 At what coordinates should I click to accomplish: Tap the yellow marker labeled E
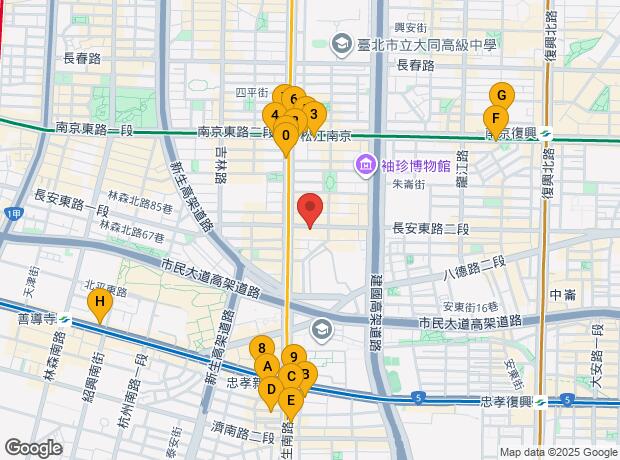(290, 400)
